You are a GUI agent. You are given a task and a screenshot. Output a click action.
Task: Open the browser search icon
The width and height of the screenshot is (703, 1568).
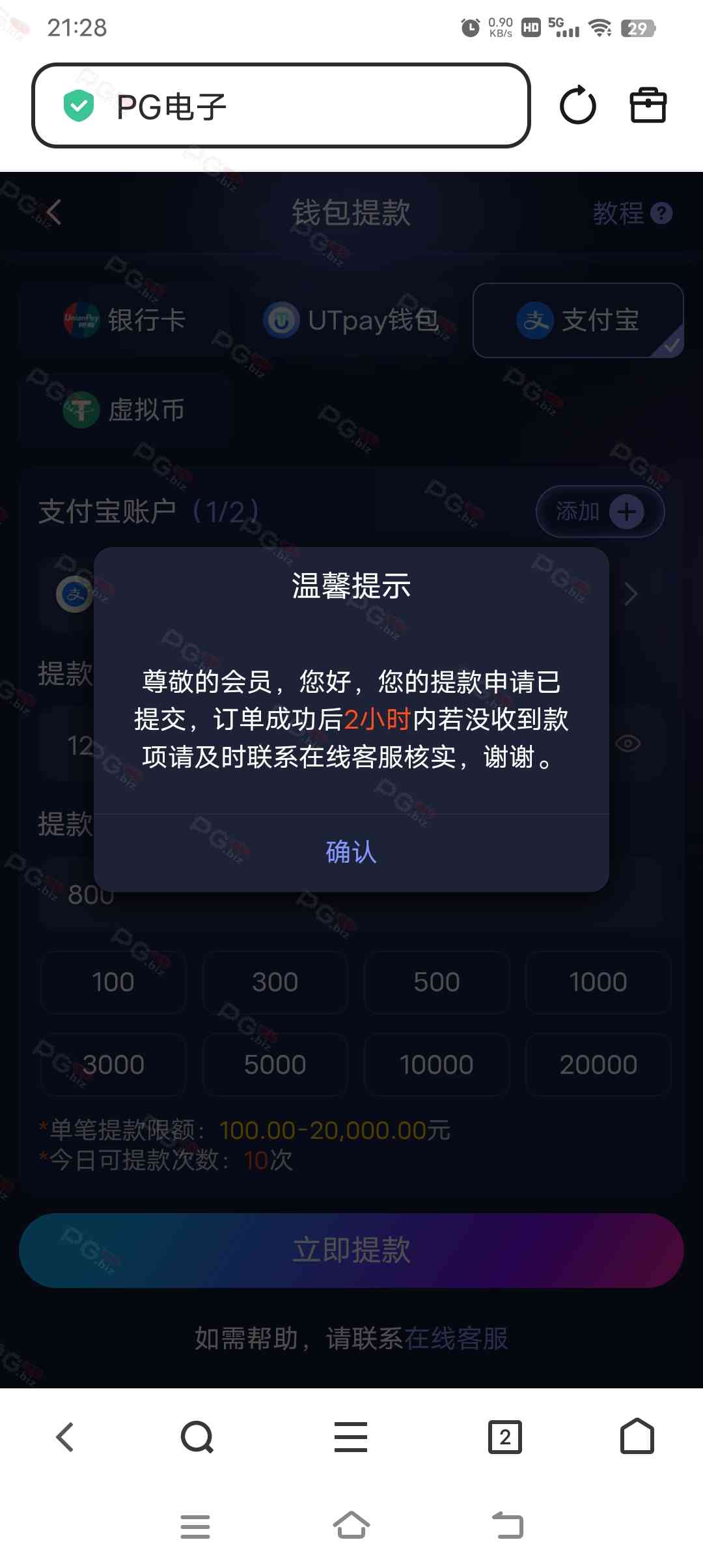pos(197,1436)
